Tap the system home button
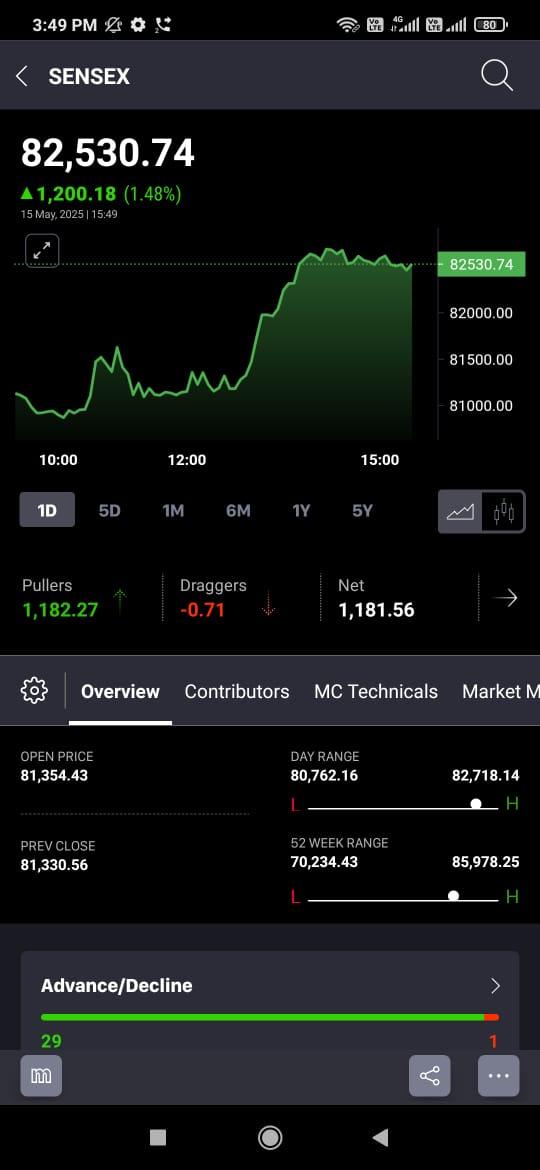540x1170 pixels. 269,1137
